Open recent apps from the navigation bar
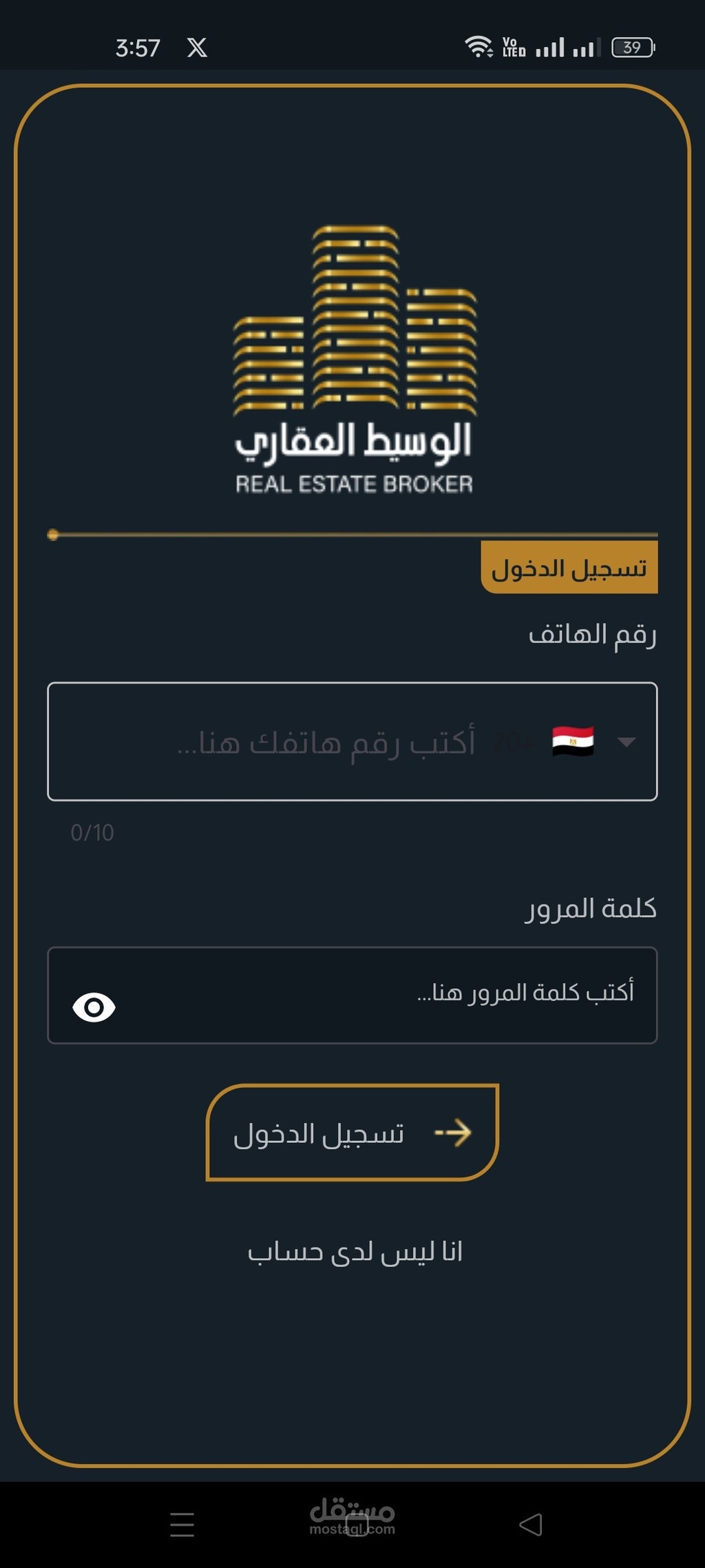Viewport: 705px width, 1568px height. point(182,1525)
